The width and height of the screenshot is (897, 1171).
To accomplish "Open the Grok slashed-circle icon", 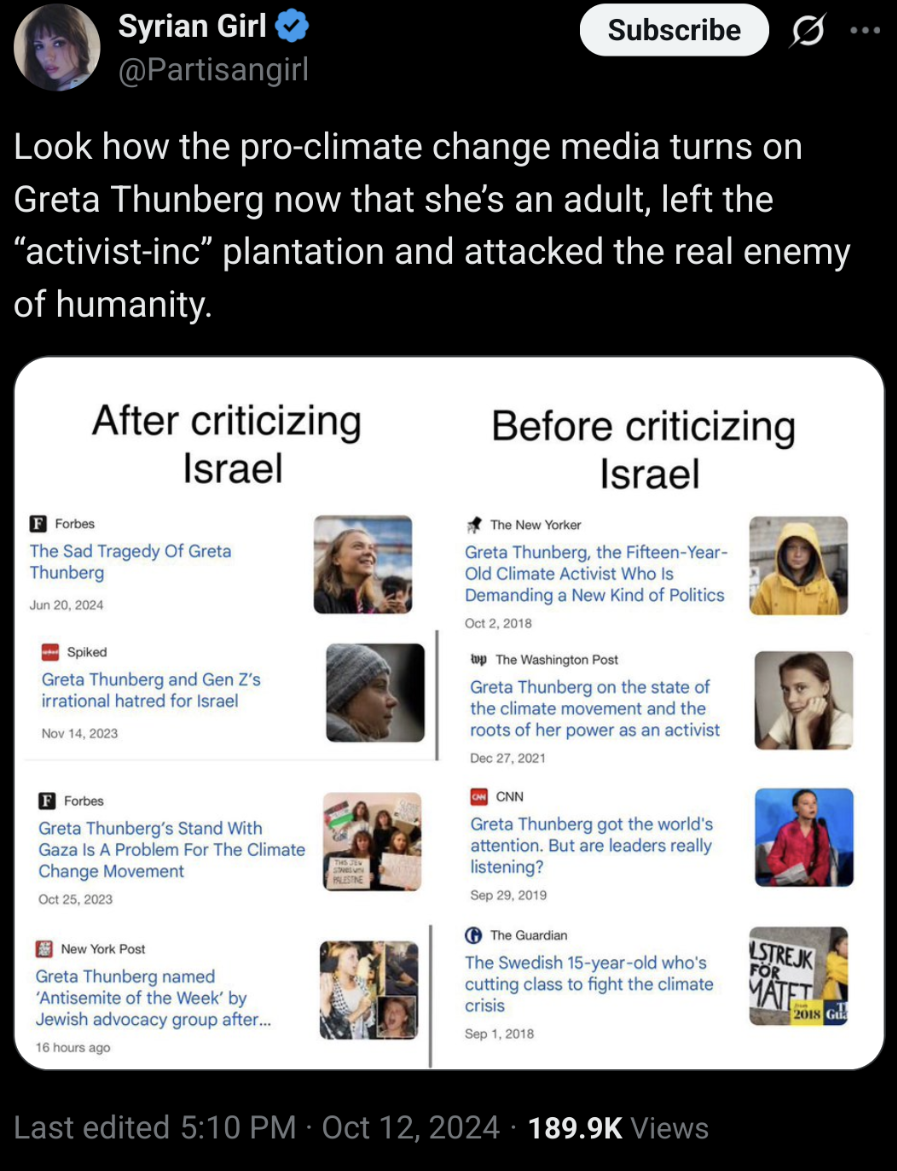I will pos(804,32).
